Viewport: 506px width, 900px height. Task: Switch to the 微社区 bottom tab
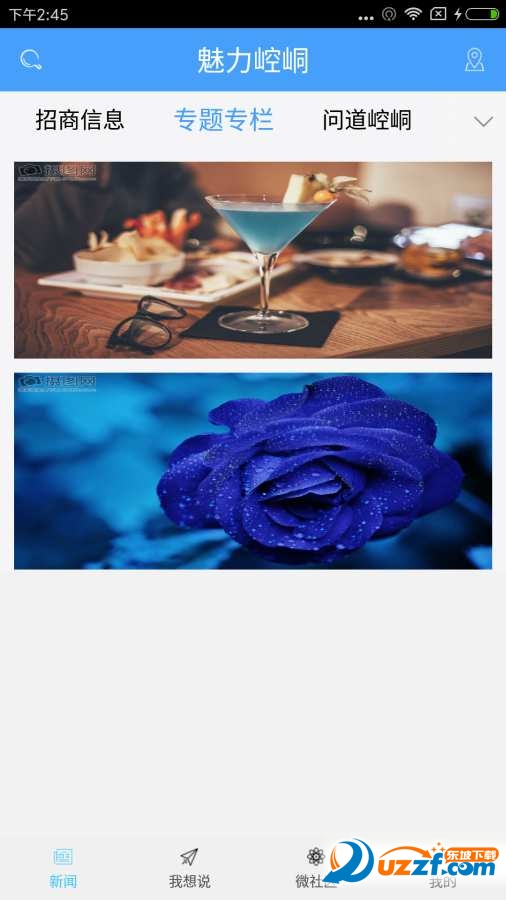tap(316, 868)
